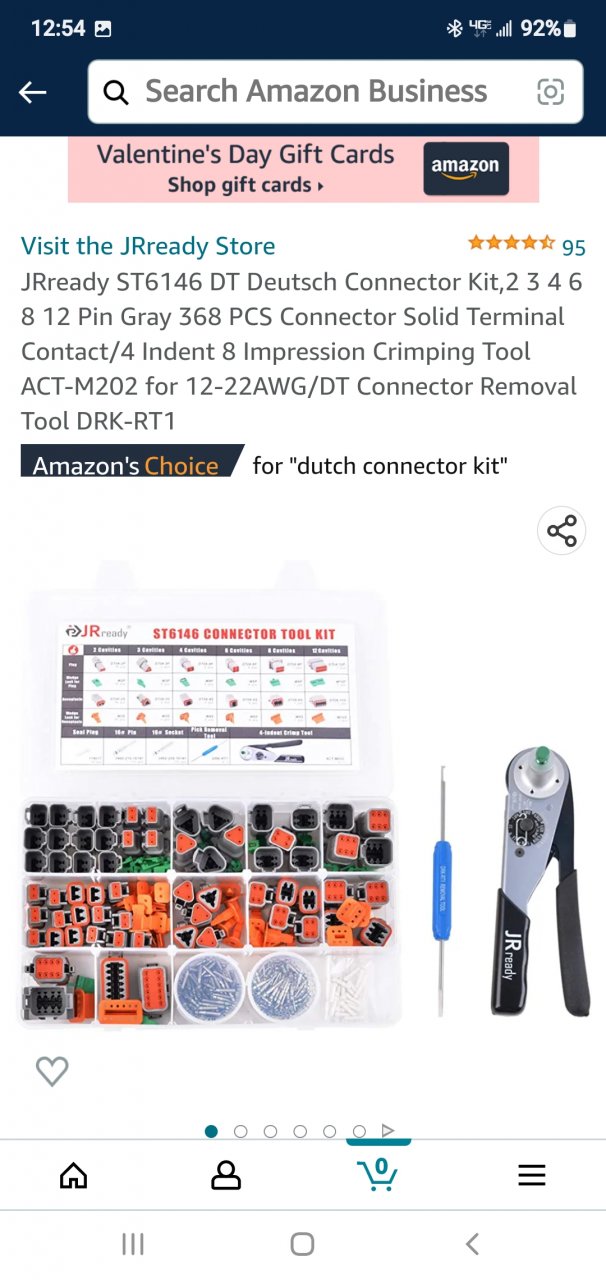Open the account profile tab
Image resolution: width=606 pixels, height=1280 pixels.
click(227, 1175)
